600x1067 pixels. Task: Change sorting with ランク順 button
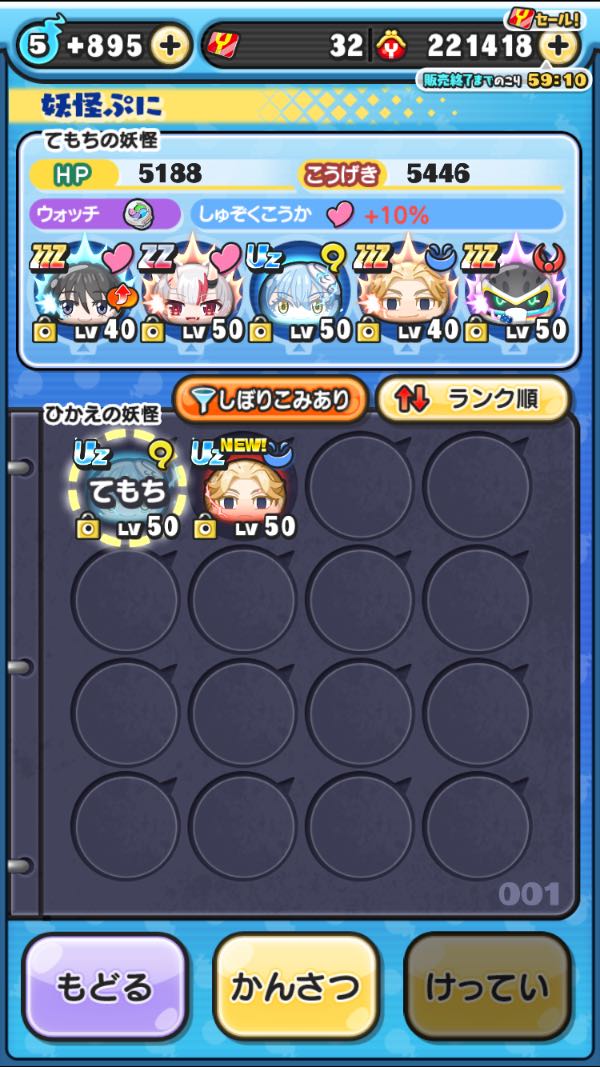coord(473,400)
